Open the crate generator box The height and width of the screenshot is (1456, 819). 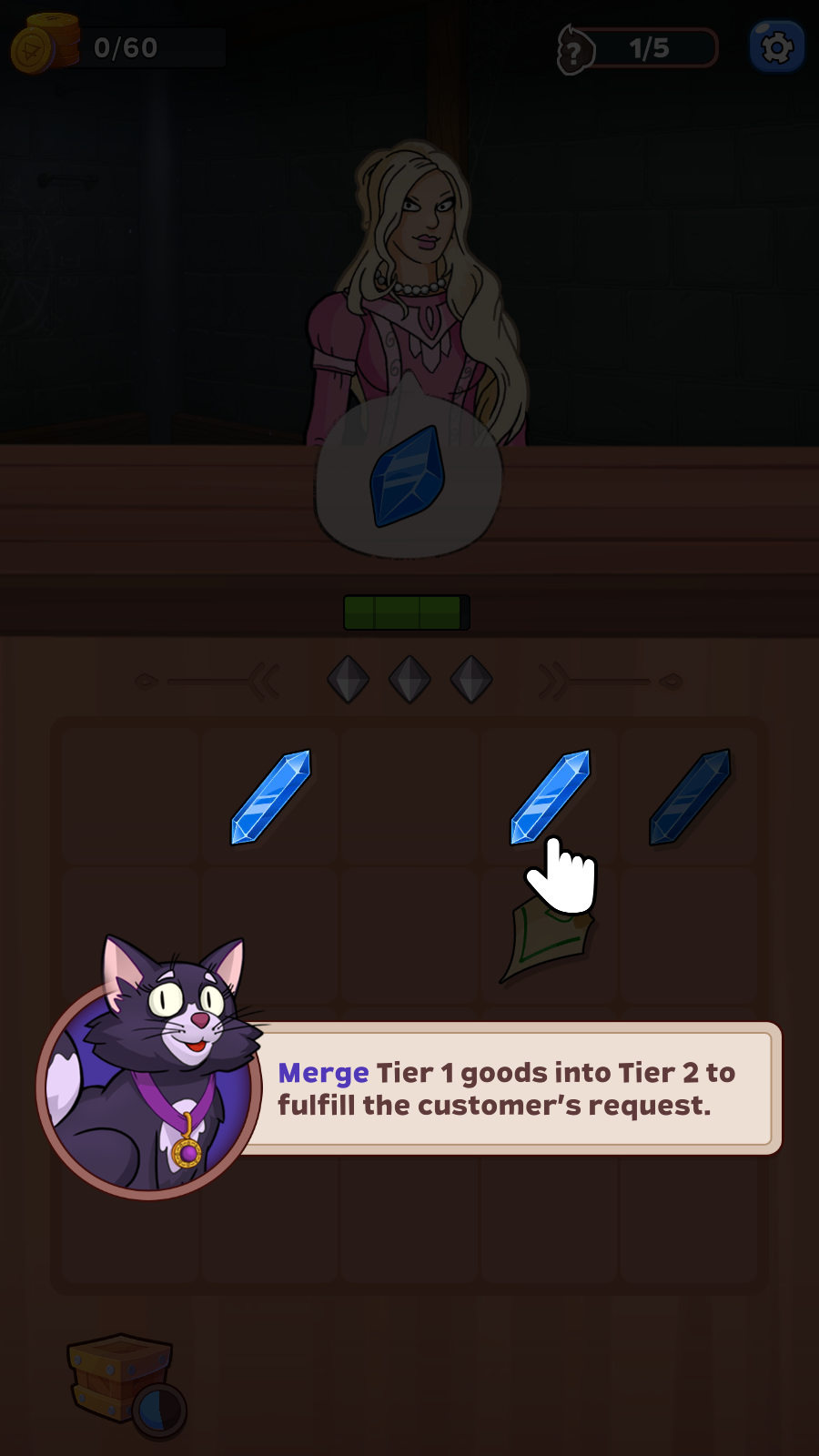click(118, 1376)
